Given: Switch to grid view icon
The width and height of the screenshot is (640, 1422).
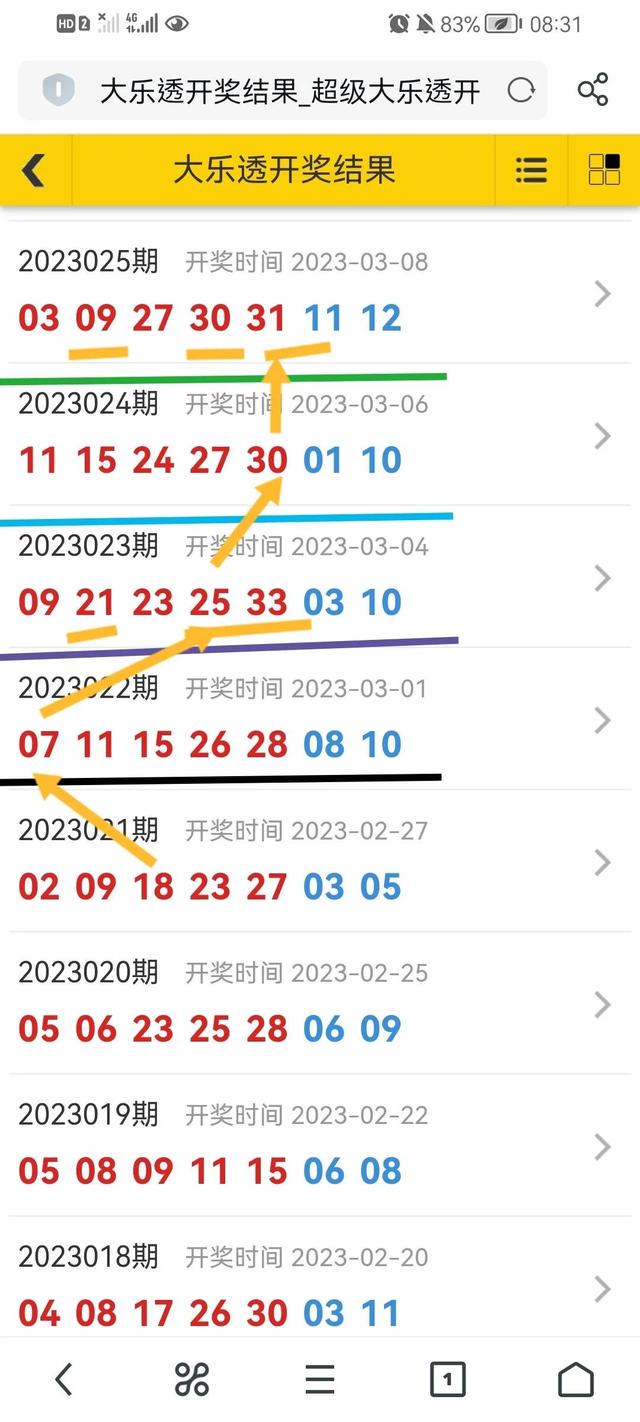Looking at the screenshot, I should [604, 170].
